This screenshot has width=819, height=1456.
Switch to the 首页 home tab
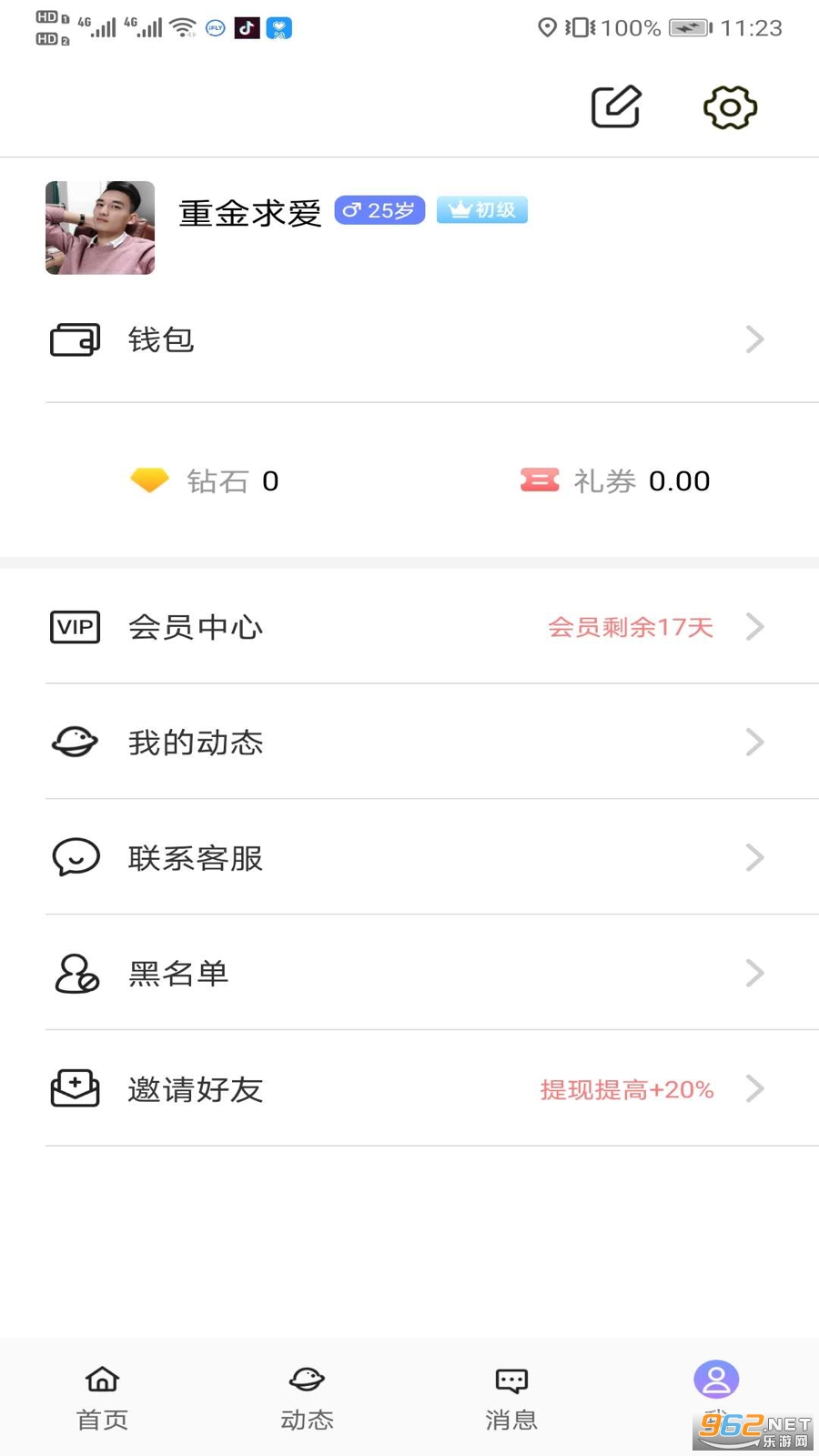(102, 1397)
